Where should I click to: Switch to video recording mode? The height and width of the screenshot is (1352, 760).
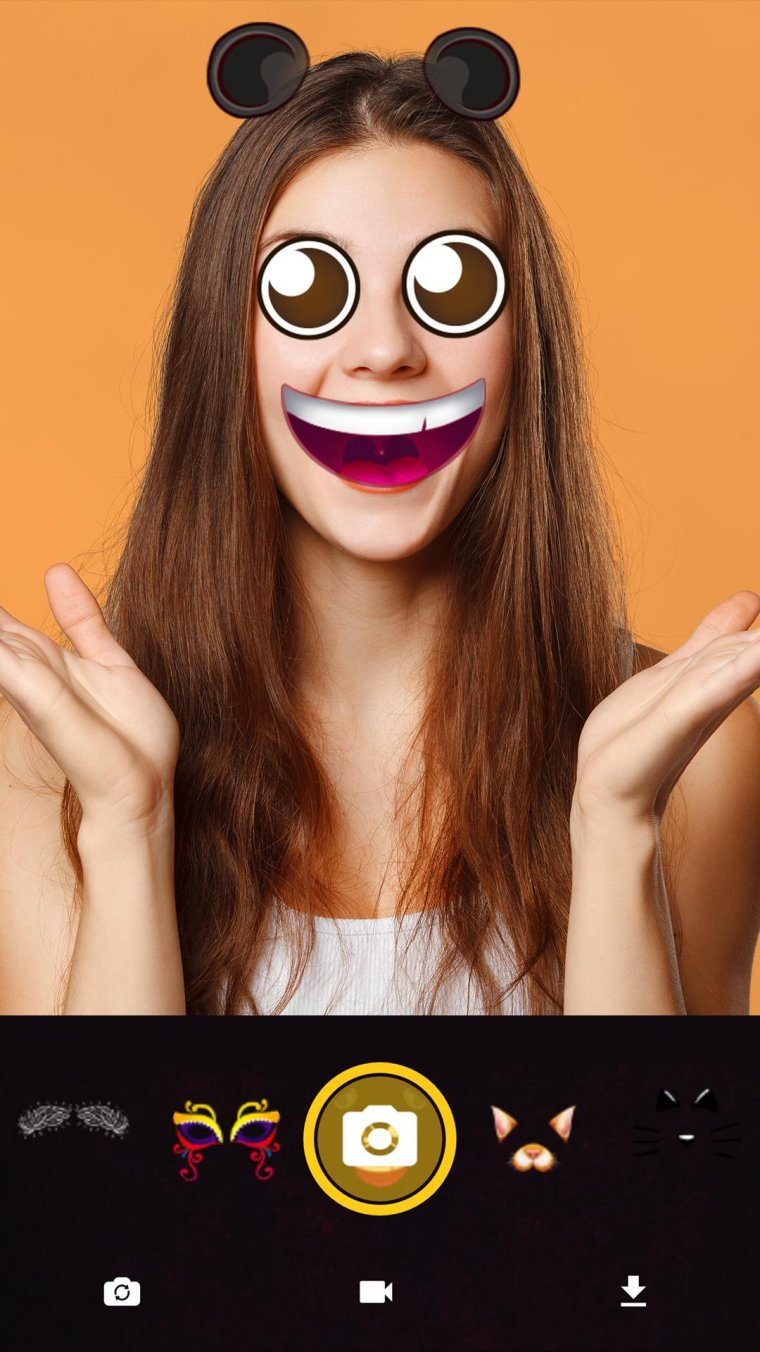pos(376,1292)
